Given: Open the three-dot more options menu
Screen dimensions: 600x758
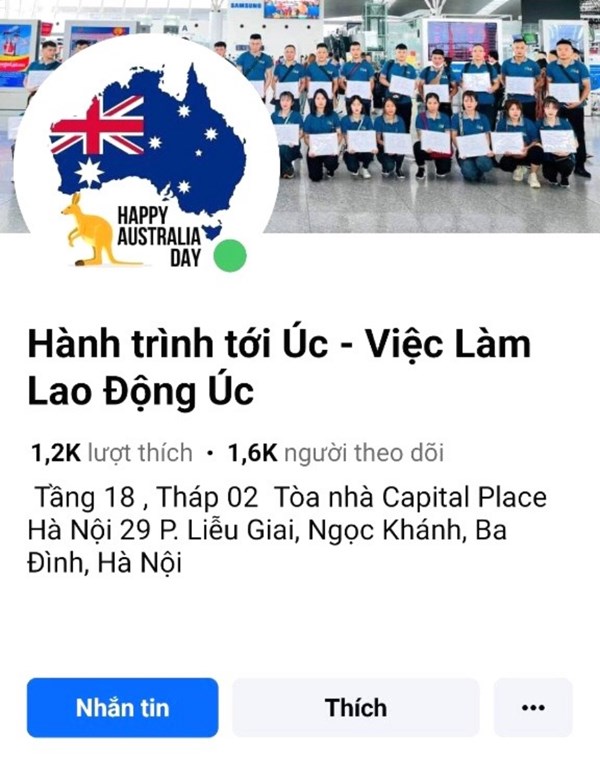Looking at the screenshot, I should click(533, 707).
